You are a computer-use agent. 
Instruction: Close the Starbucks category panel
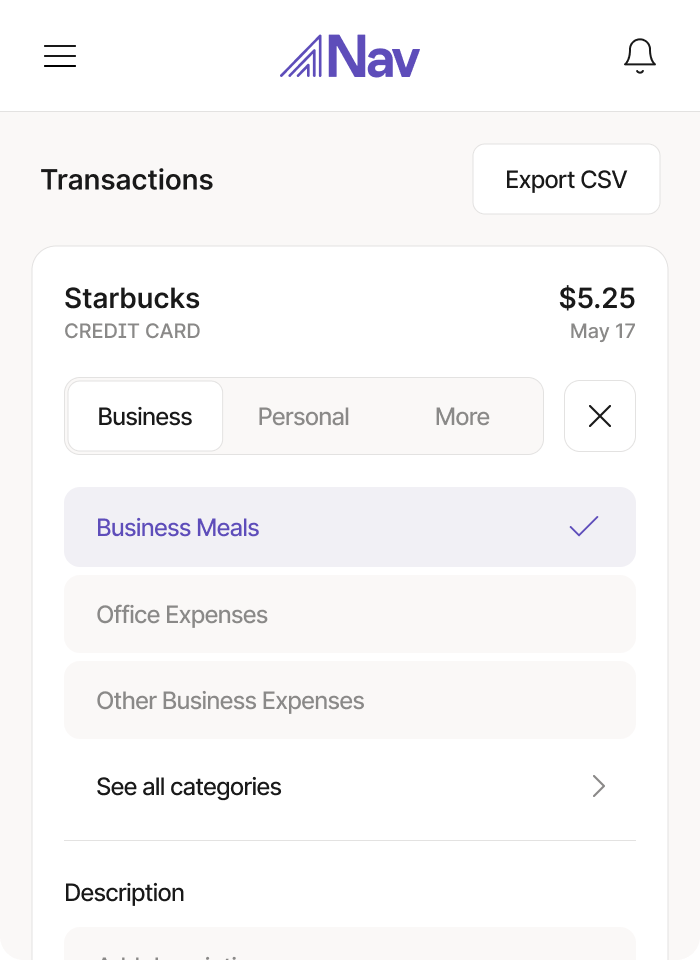click(599, 416)
